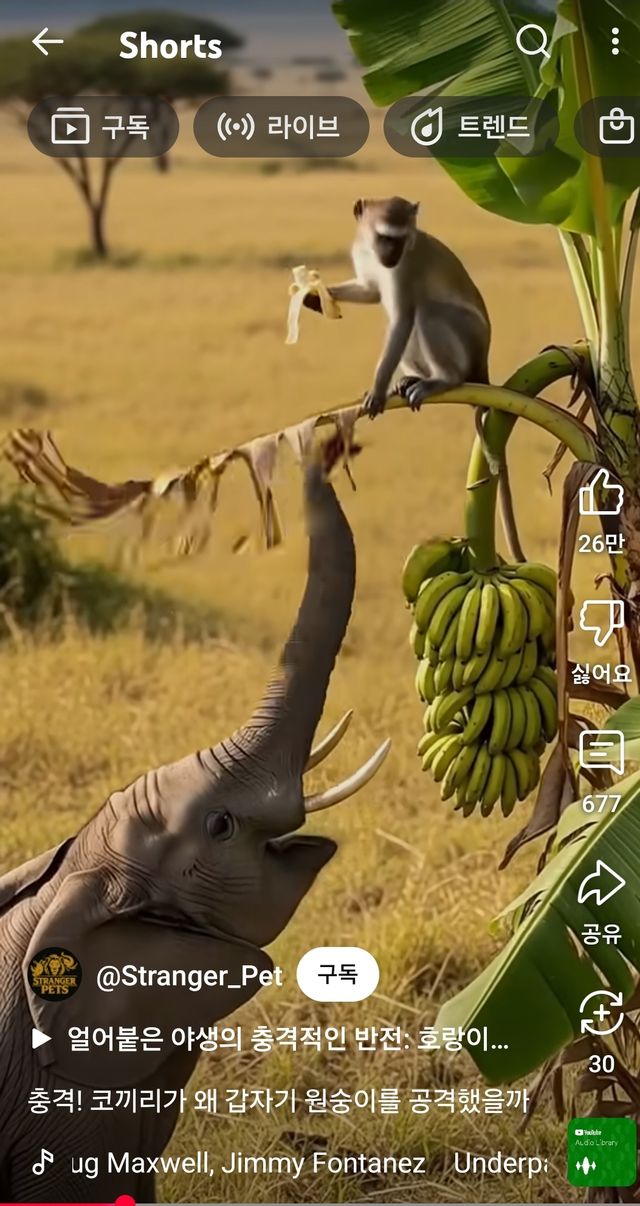Share this Short via 공유

coord(601,884)
